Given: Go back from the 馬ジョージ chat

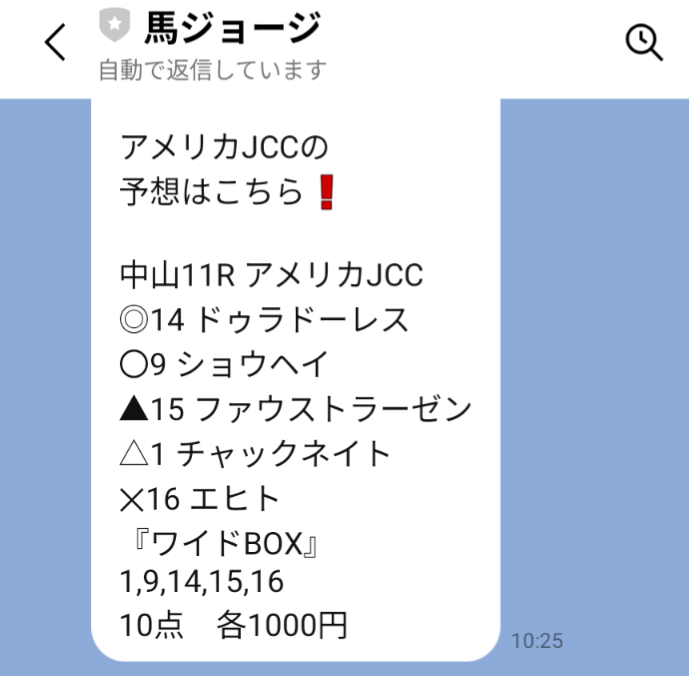Looking at the screenshot, I should coord(56,43).
